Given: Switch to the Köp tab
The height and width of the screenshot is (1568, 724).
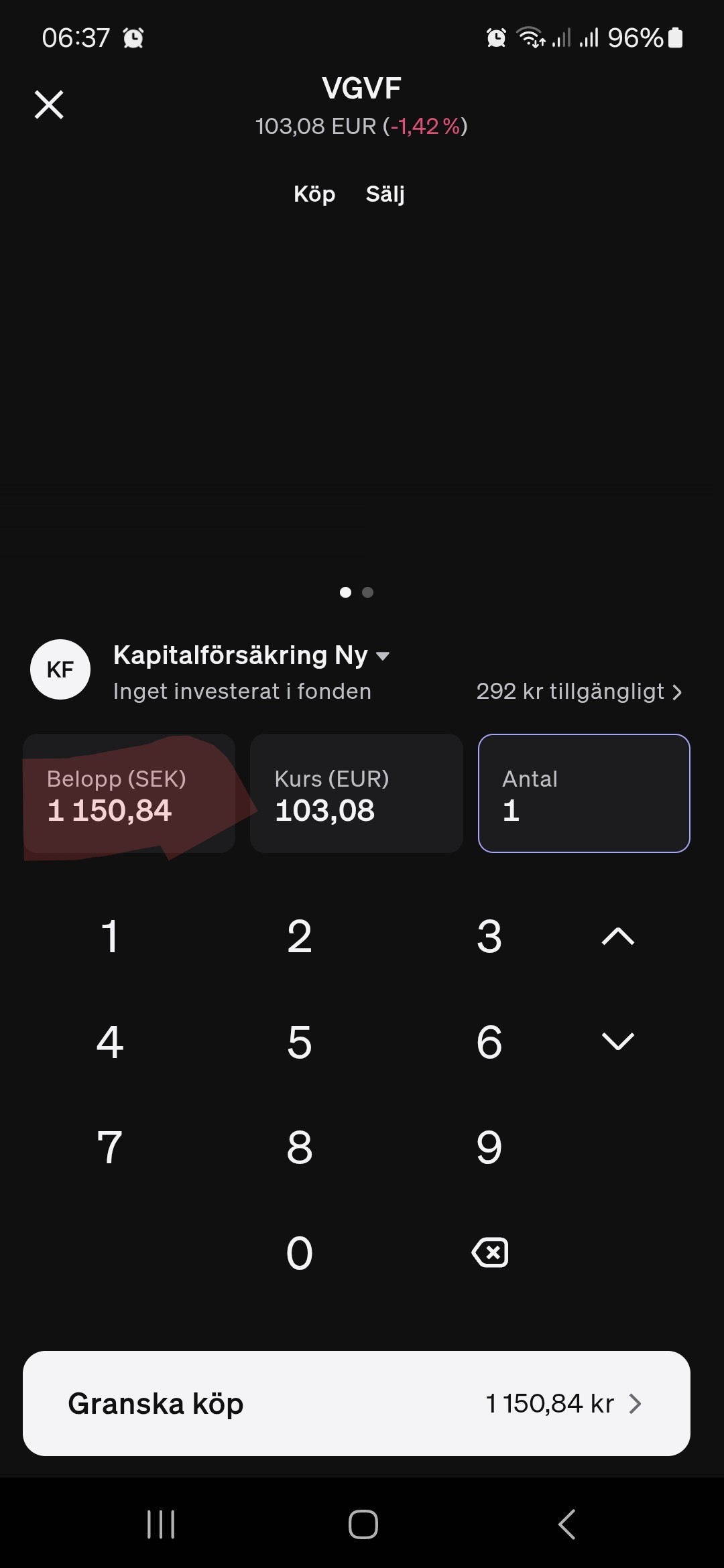Looking at the screenshot, I should point(314,194).
